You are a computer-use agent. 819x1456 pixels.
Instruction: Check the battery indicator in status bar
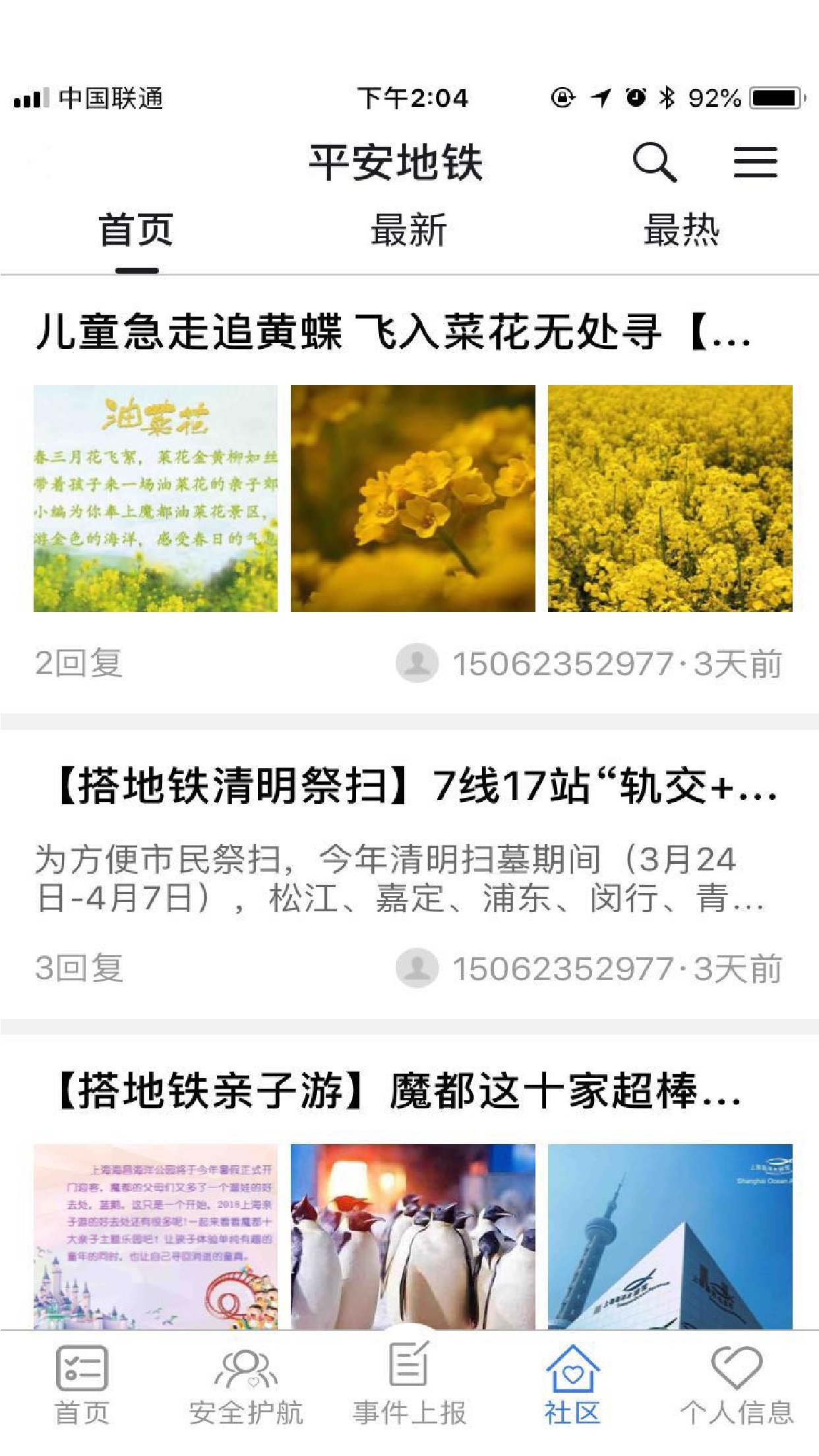775,98
